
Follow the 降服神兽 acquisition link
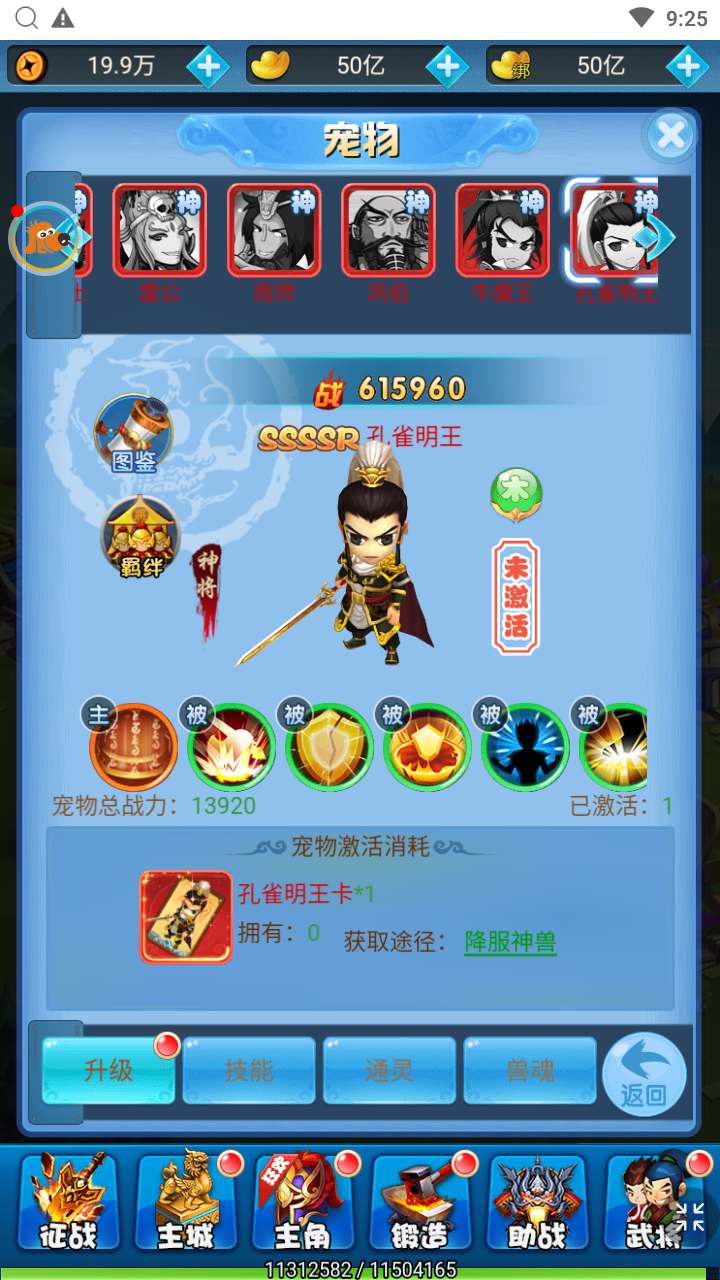pos(510,941)
